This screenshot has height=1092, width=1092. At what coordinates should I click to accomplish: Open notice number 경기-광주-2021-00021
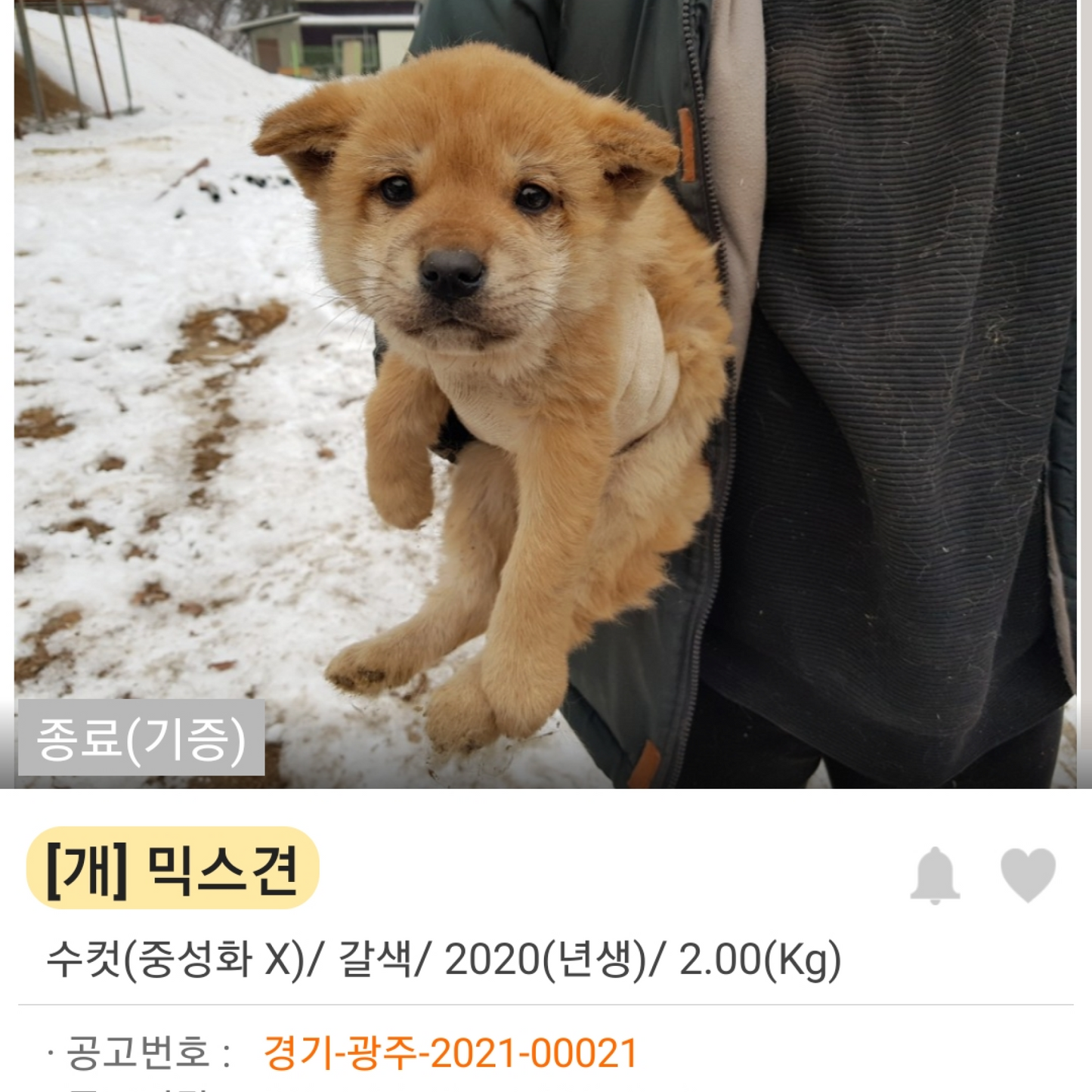coord(450,1053)
